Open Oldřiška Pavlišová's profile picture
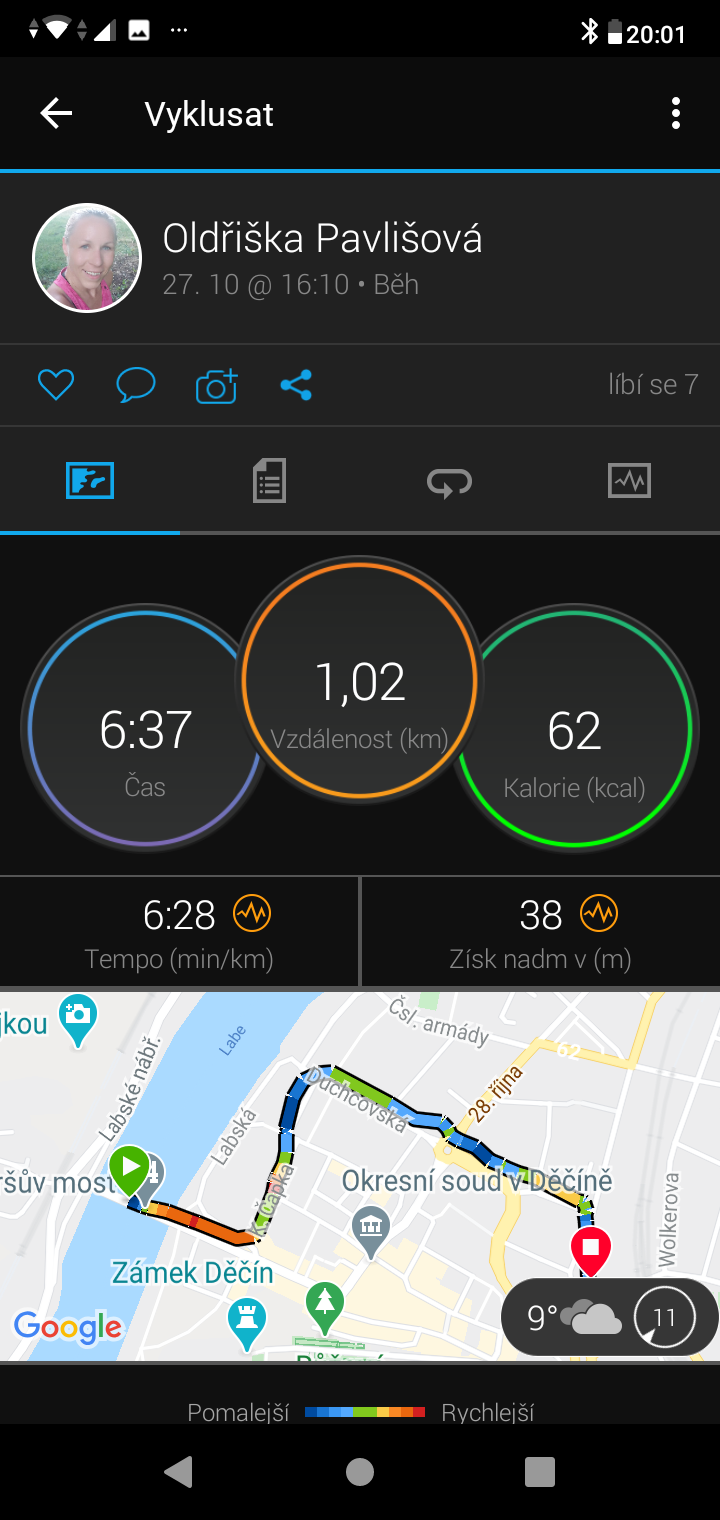Viewport: 720px width, 1520px height. (87, 258)
